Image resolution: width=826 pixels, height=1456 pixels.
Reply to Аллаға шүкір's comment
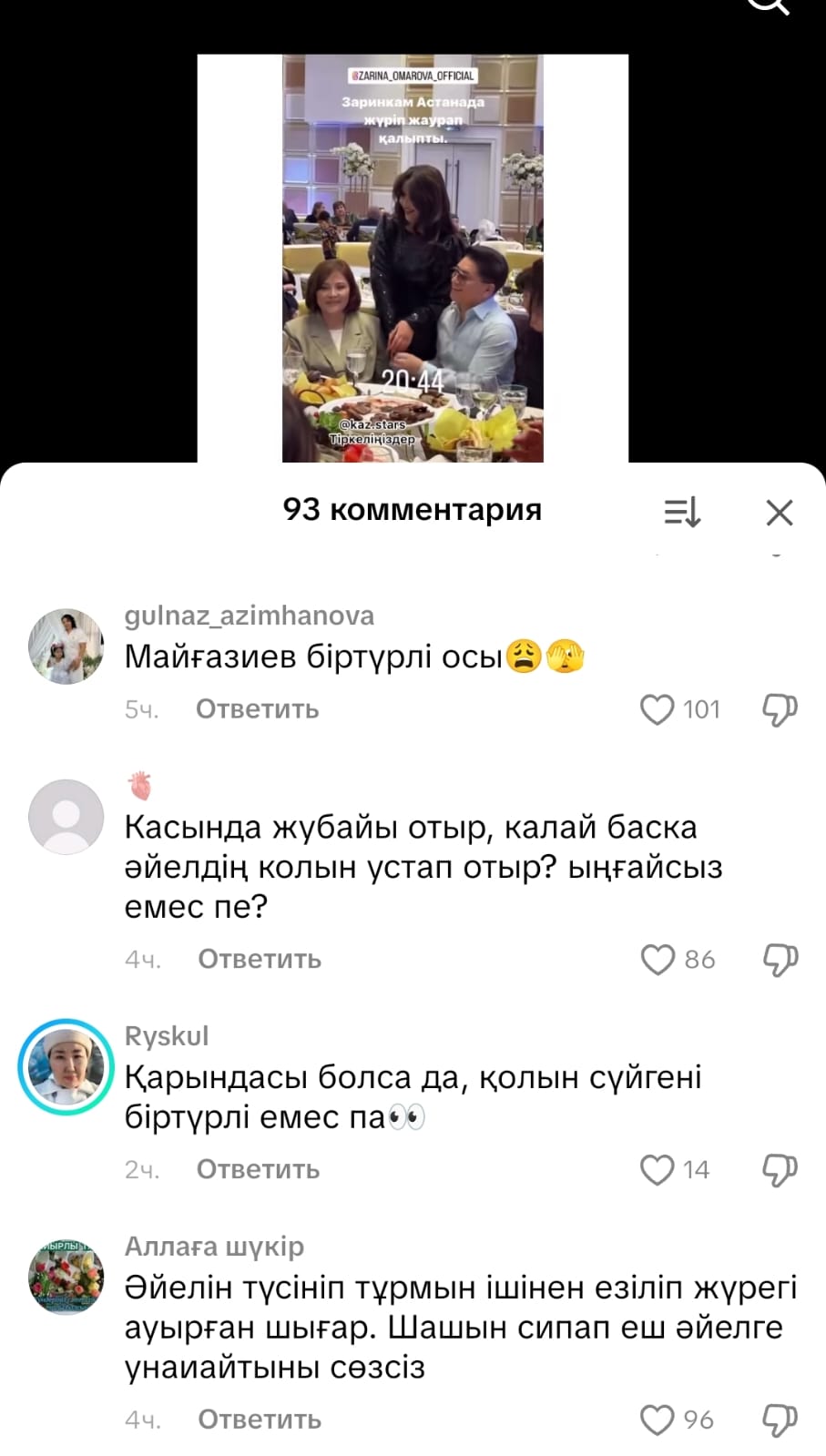tap(260, 1420)
